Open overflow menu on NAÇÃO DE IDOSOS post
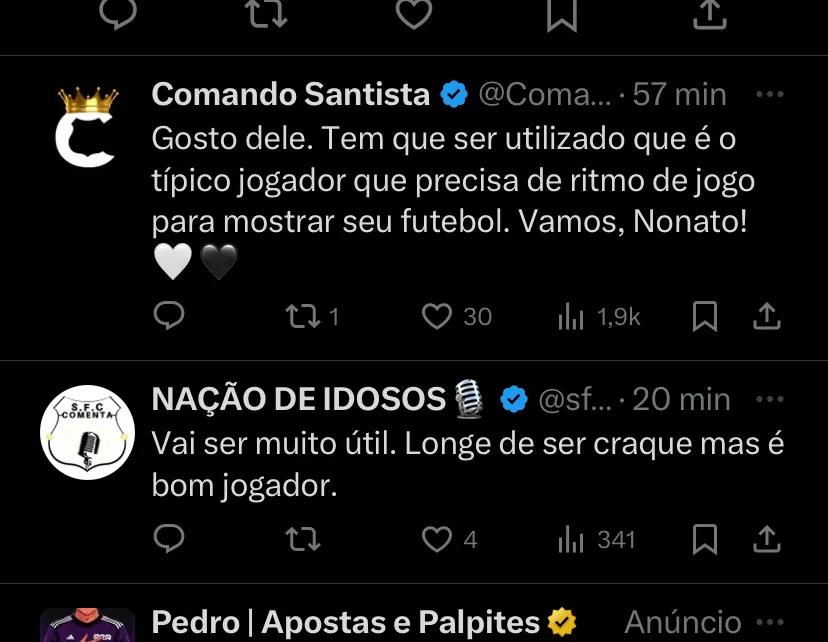This screenshot has width=828, height=642. [768, 400]
